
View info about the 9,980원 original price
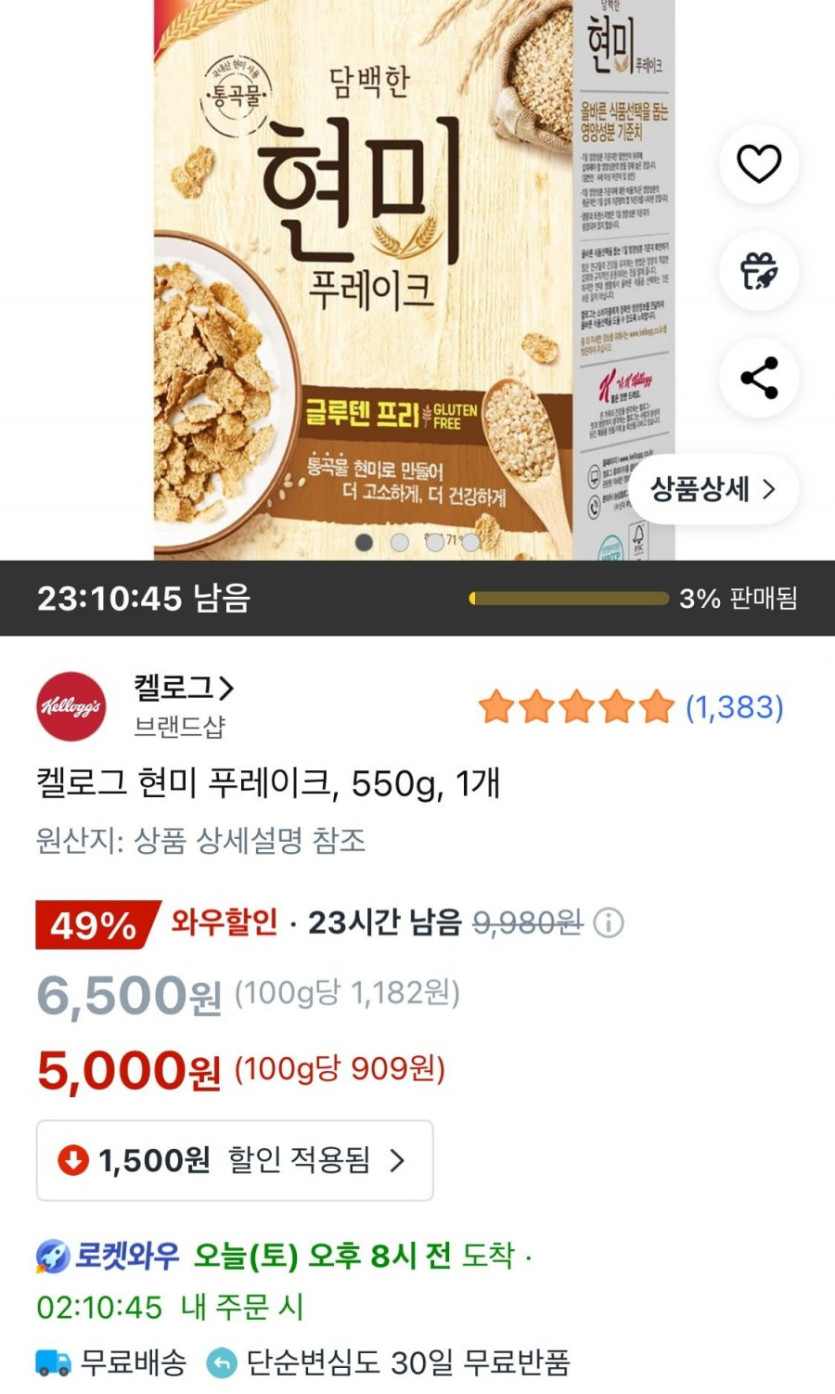point(608,923)
